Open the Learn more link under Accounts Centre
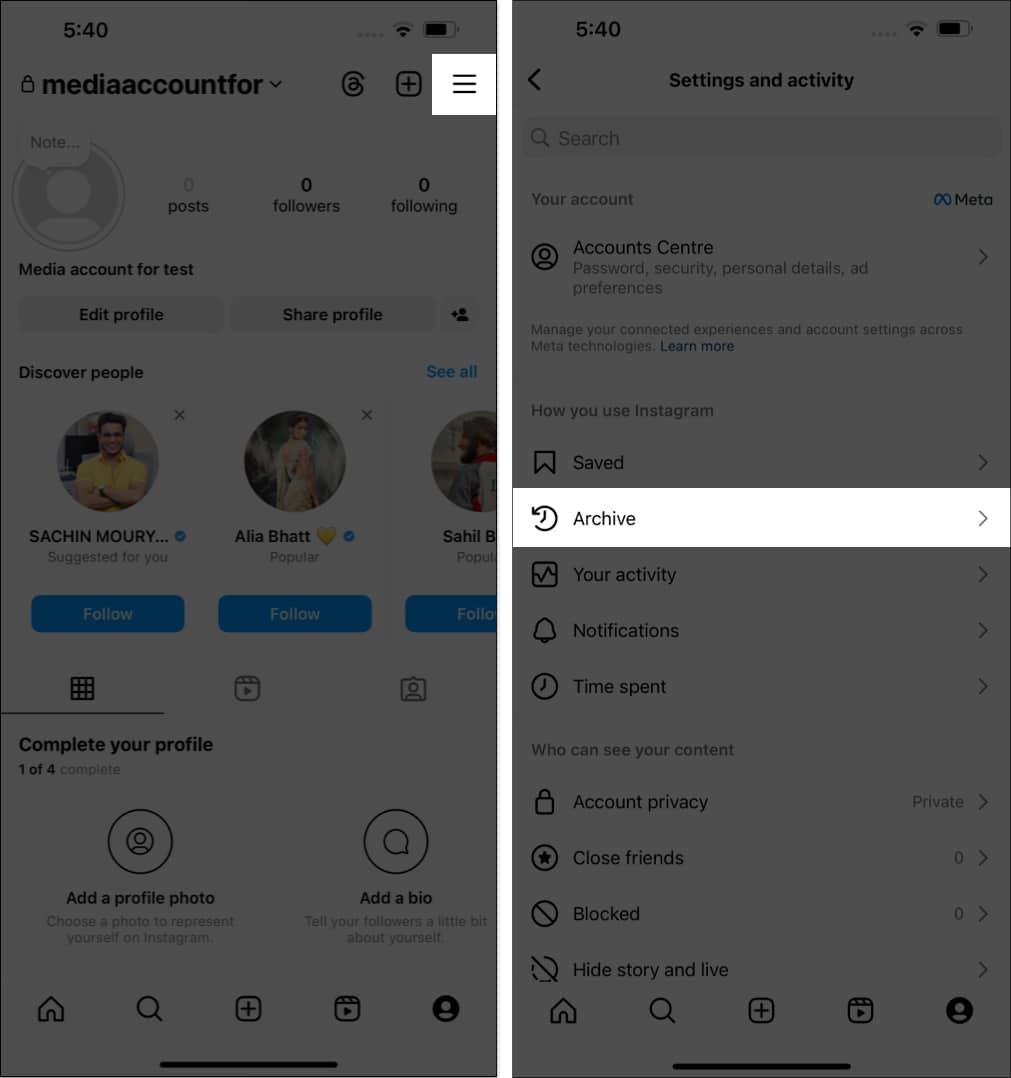This screenshot has height=1078, width=1011. (698, 346)
